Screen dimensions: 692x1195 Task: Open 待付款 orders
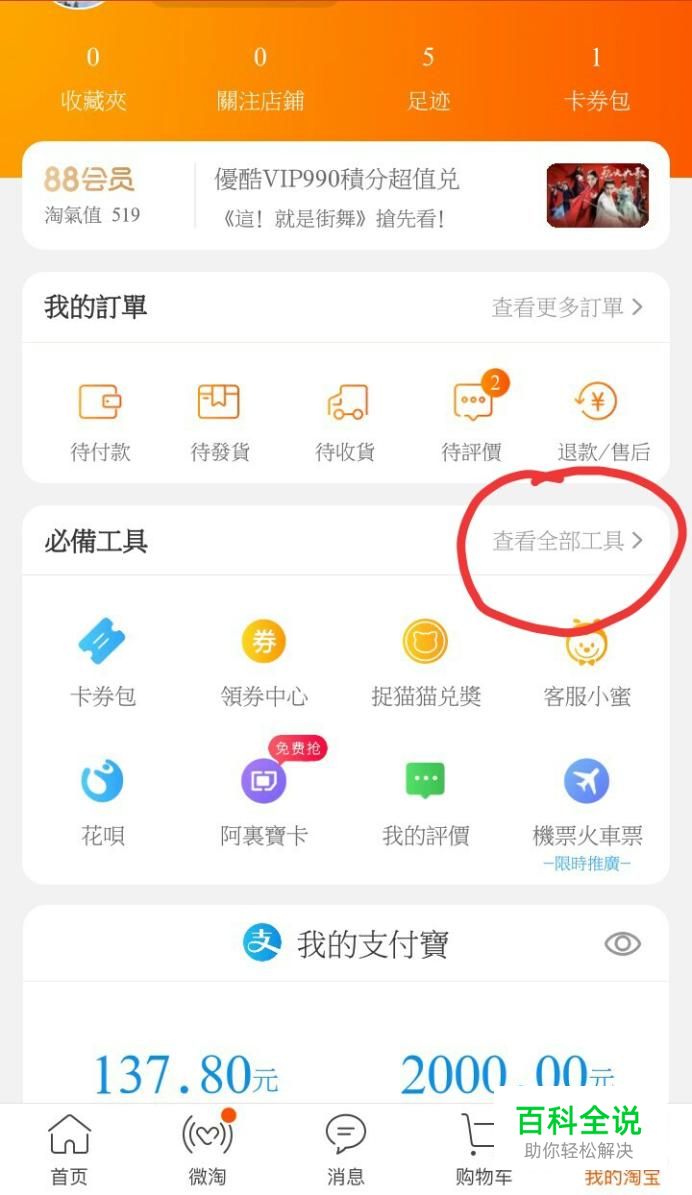100,420
